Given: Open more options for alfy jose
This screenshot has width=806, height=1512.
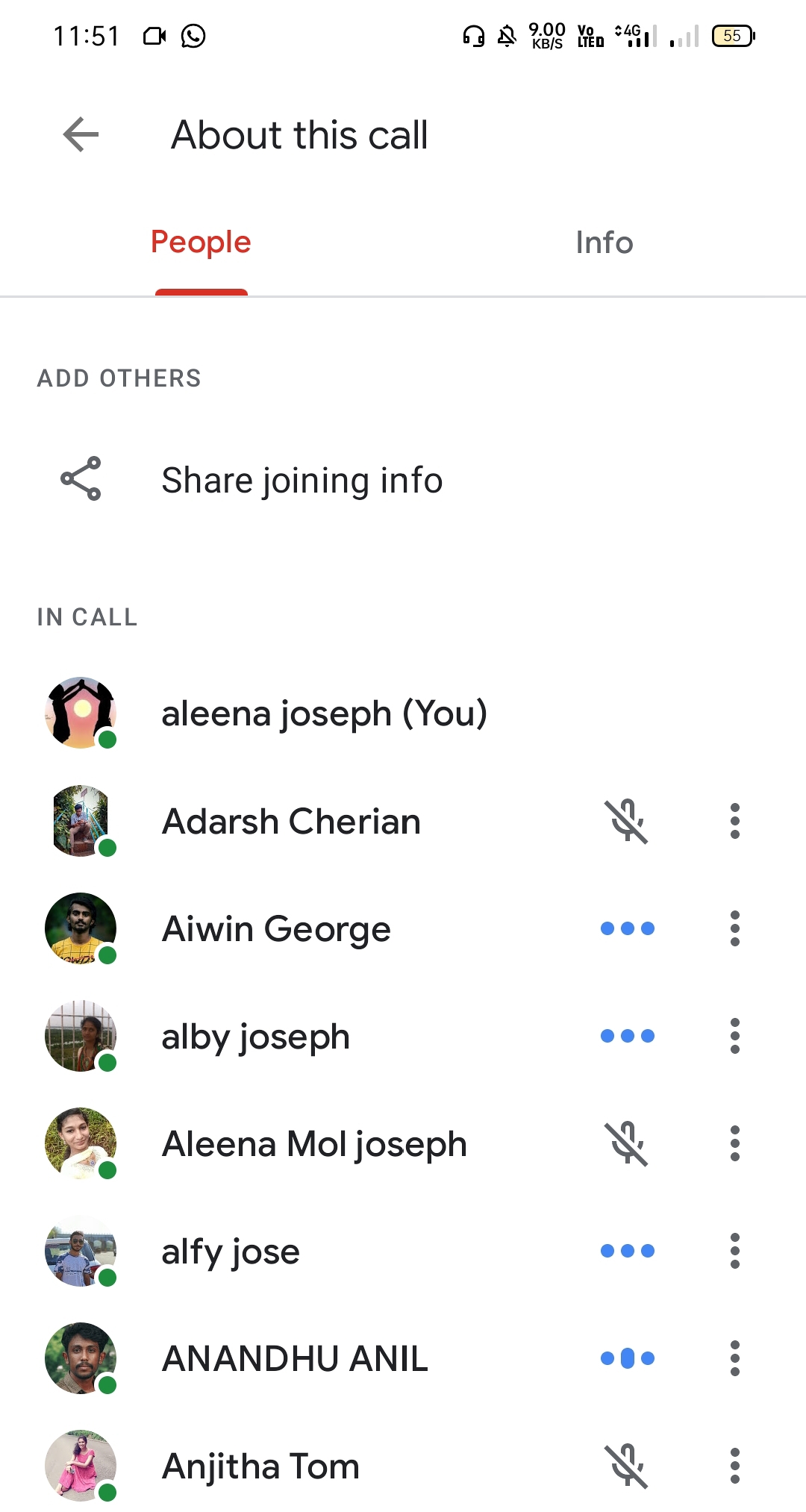Looking at the screenshot, I should pyautogui.click(x=734, y=1251).
